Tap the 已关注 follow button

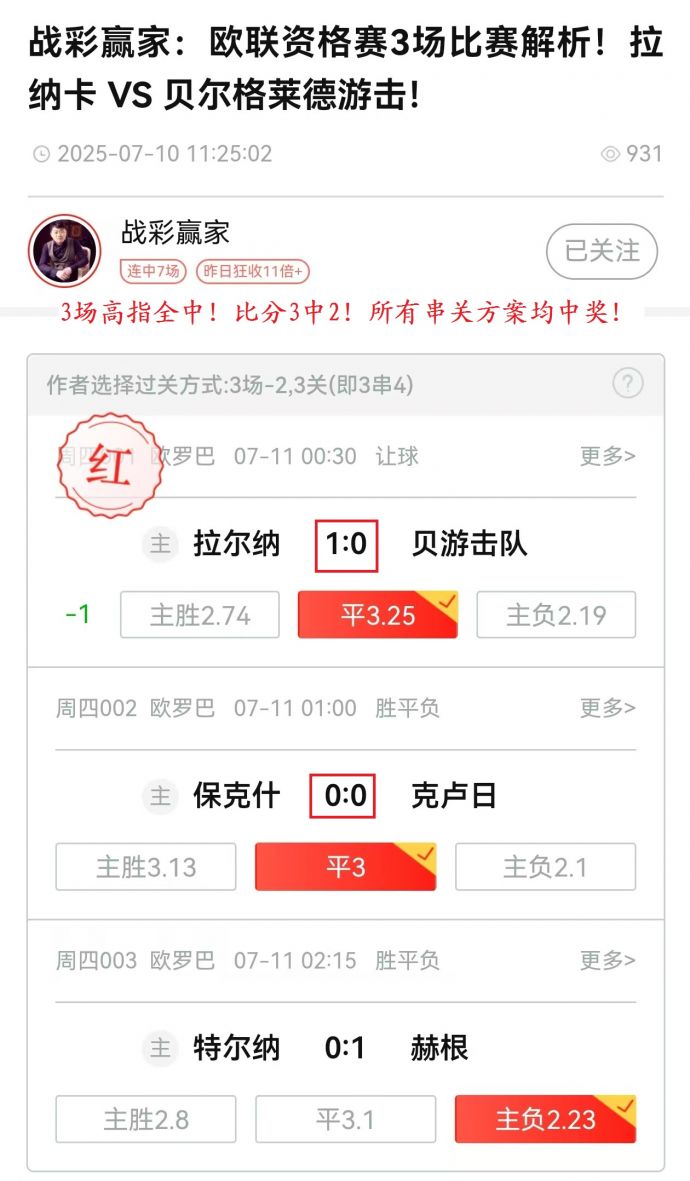[x=601, y=251]
